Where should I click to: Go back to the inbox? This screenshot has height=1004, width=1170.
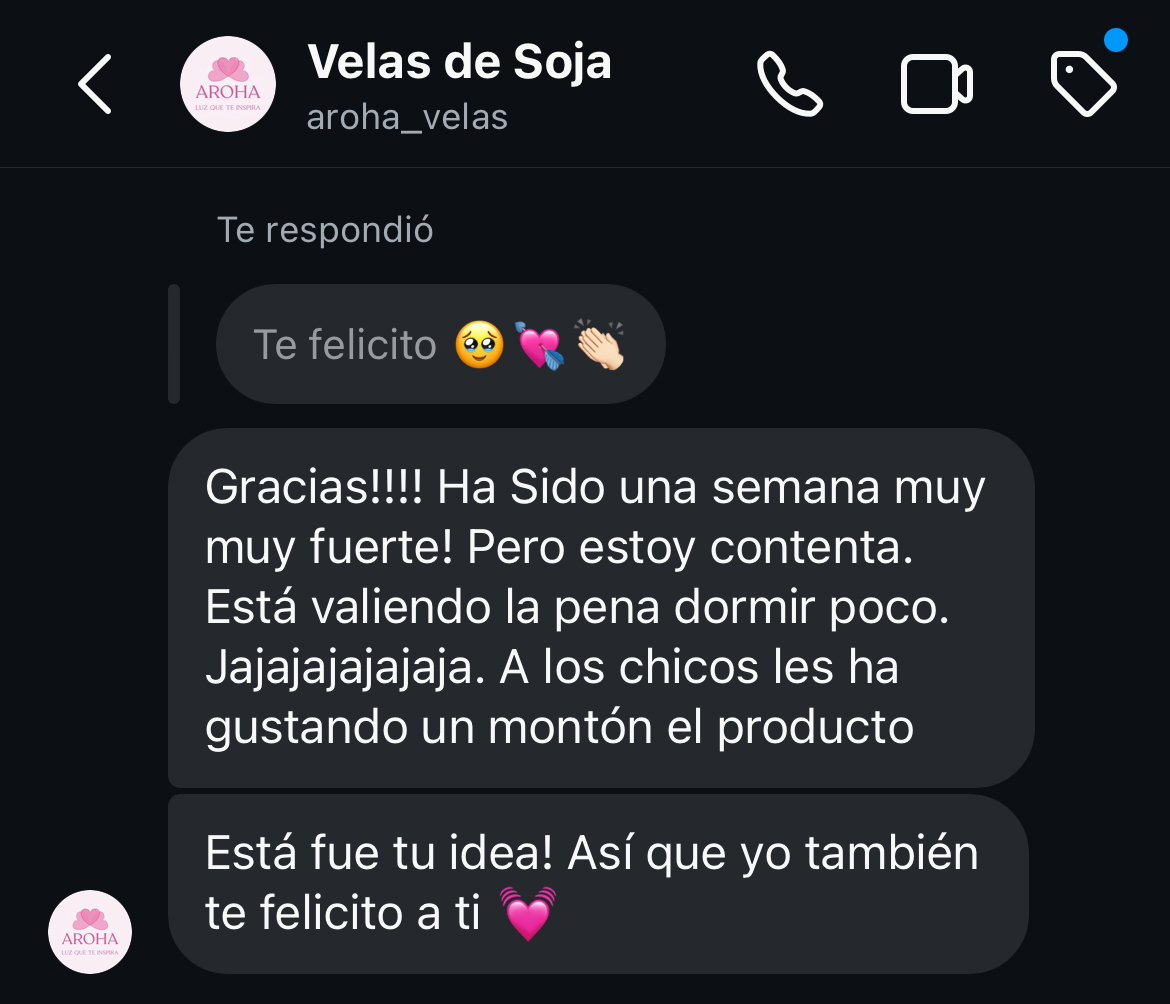click(95, 84)
